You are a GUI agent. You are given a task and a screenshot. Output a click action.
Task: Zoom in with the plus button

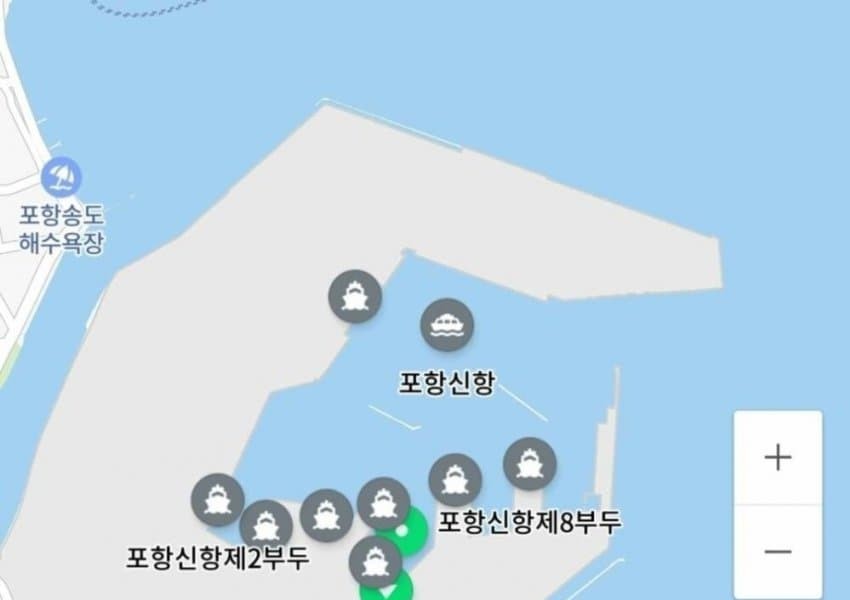[x=777, y=458]
